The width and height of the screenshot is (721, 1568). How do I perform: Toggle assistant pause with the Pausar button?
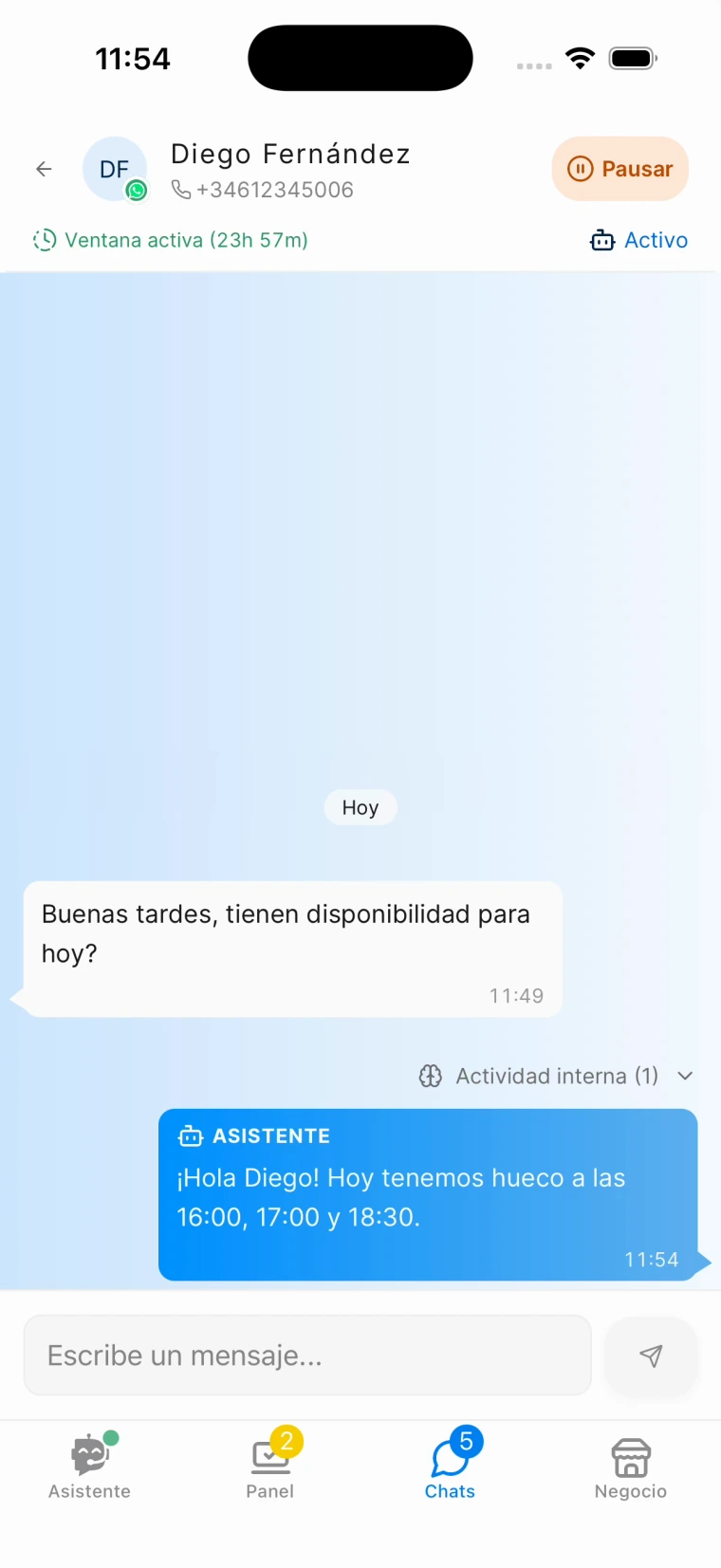[x=619, y=169]
